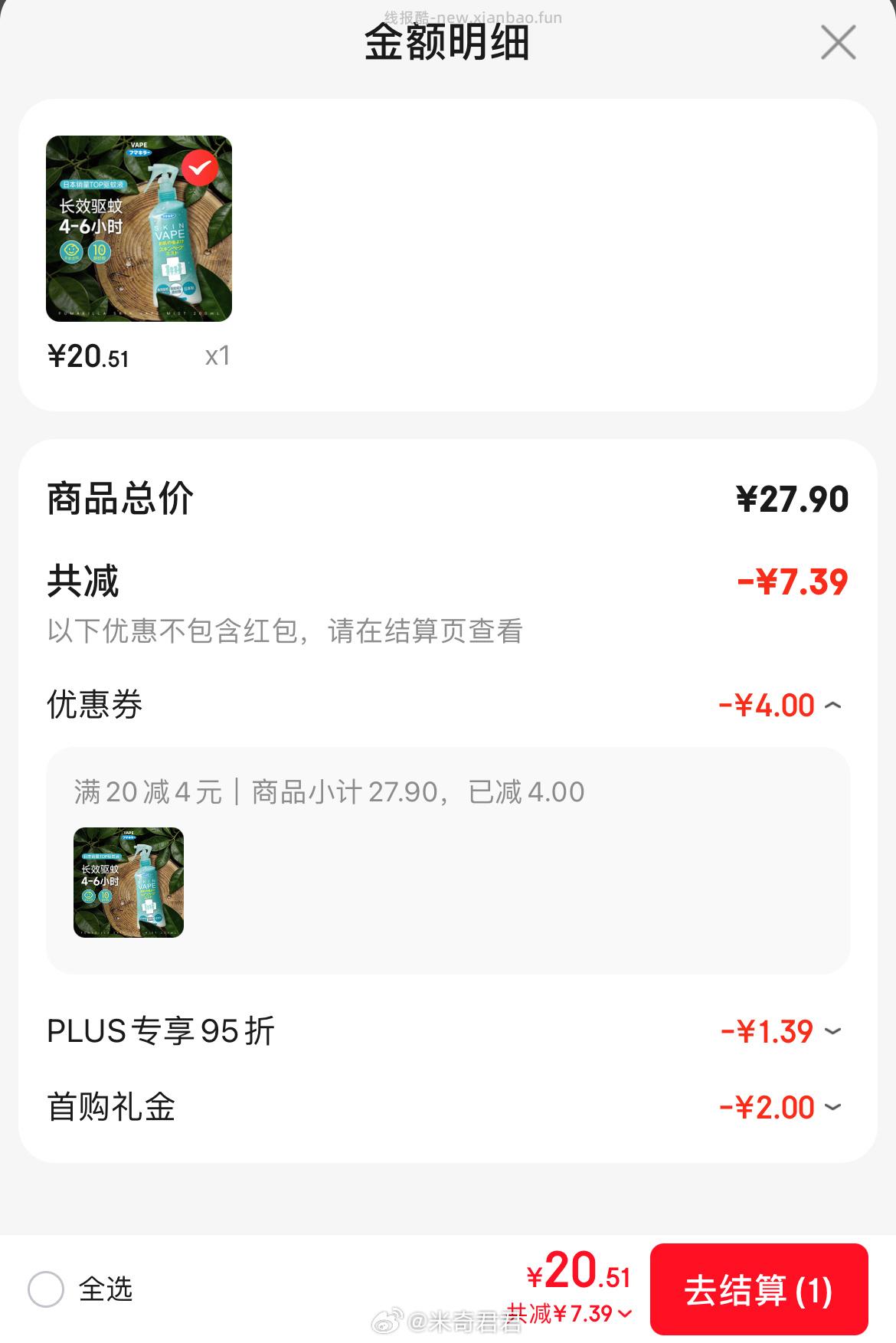Click the red -¥4.00 coupon amount
This screenshot has height=1343, width=896.
[x=766, y=706]
